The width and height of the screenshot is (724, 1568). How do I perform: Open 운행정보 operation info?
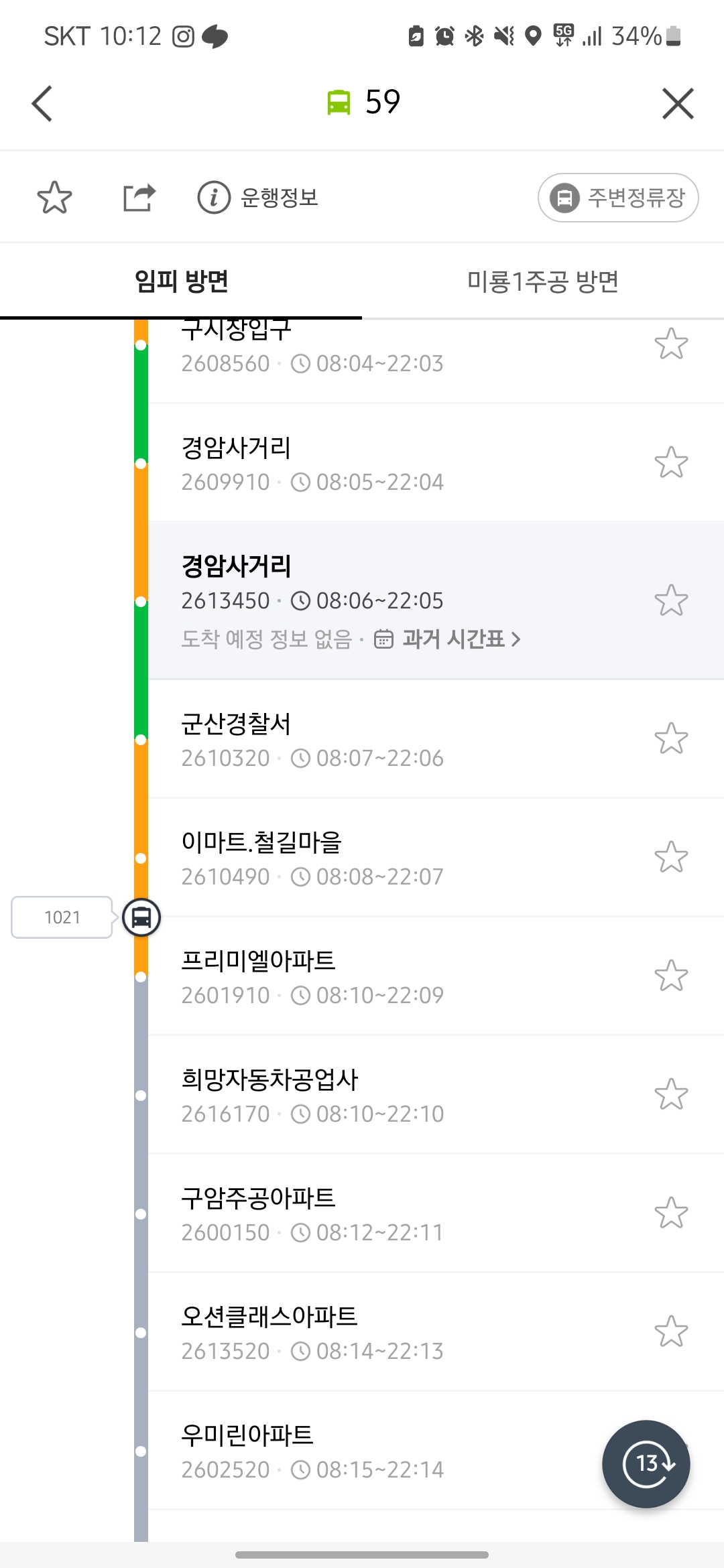tap(258, 198)
